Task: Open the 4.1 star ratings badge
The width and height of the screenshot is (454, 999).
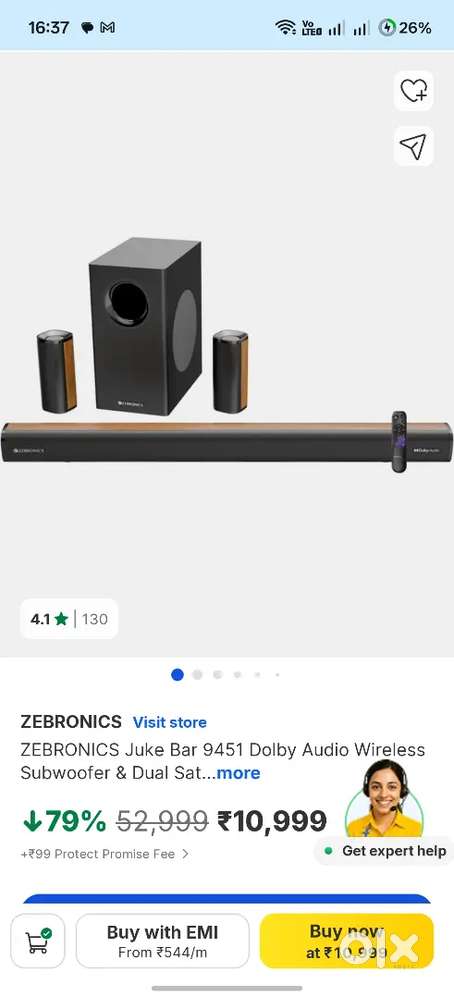Action: coord(69,619)
